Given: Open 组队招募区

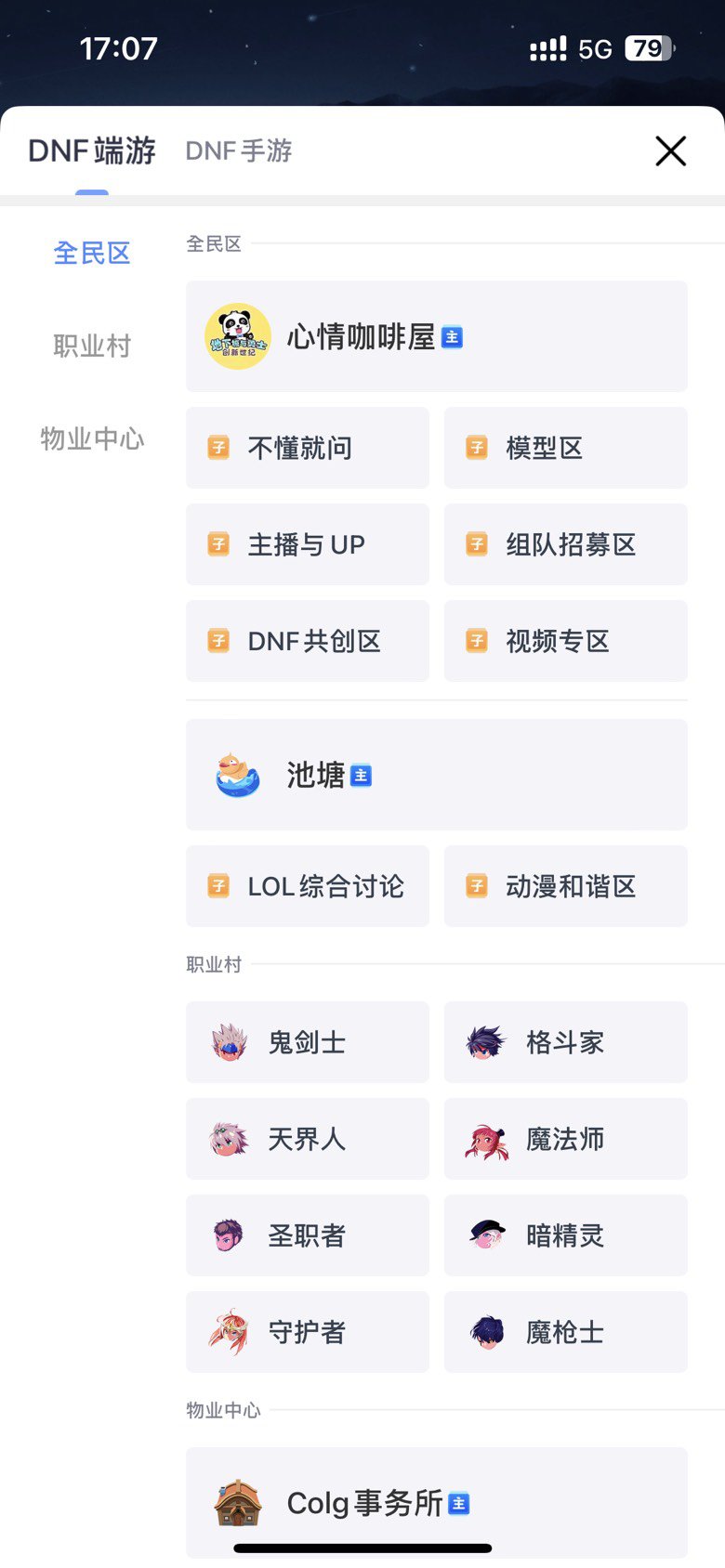Looking at the screenshot, I should (566, 544).
